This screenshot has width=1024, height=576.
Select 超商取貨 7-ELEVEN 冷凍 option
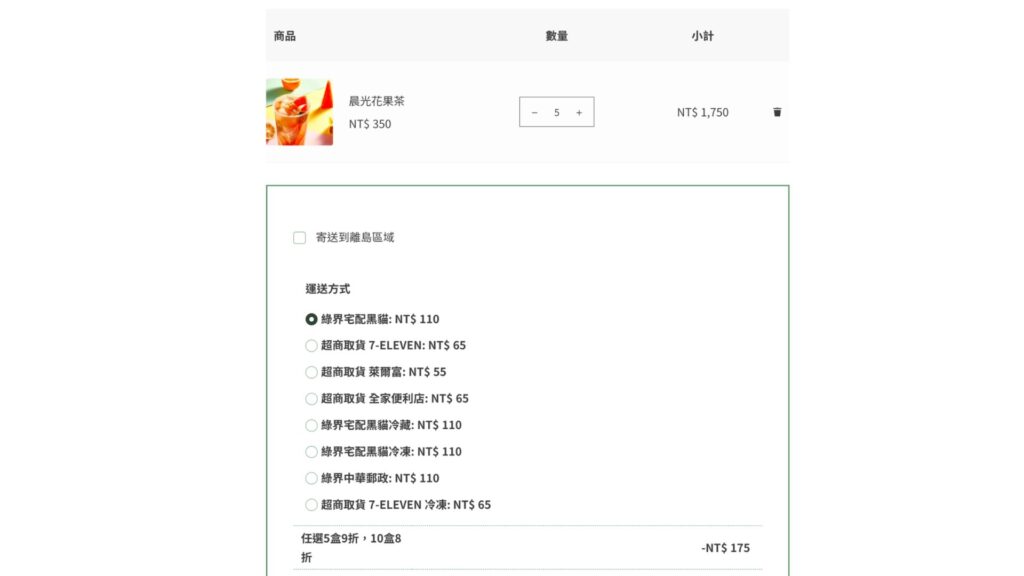click(x=311, y=505)
